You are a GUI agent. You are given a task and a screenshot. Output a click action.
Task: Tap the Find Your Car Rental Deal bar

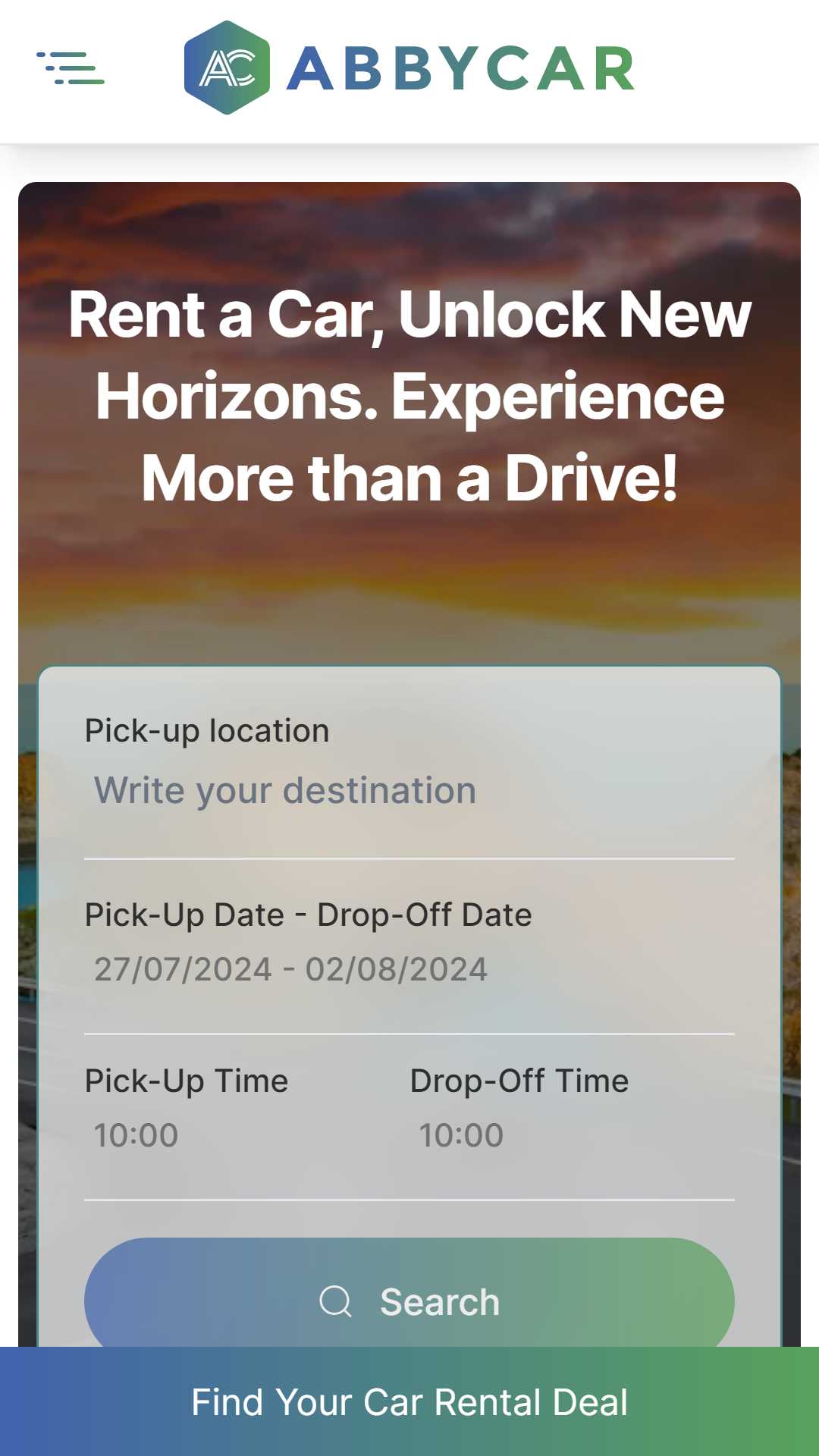click(409, 1401)
